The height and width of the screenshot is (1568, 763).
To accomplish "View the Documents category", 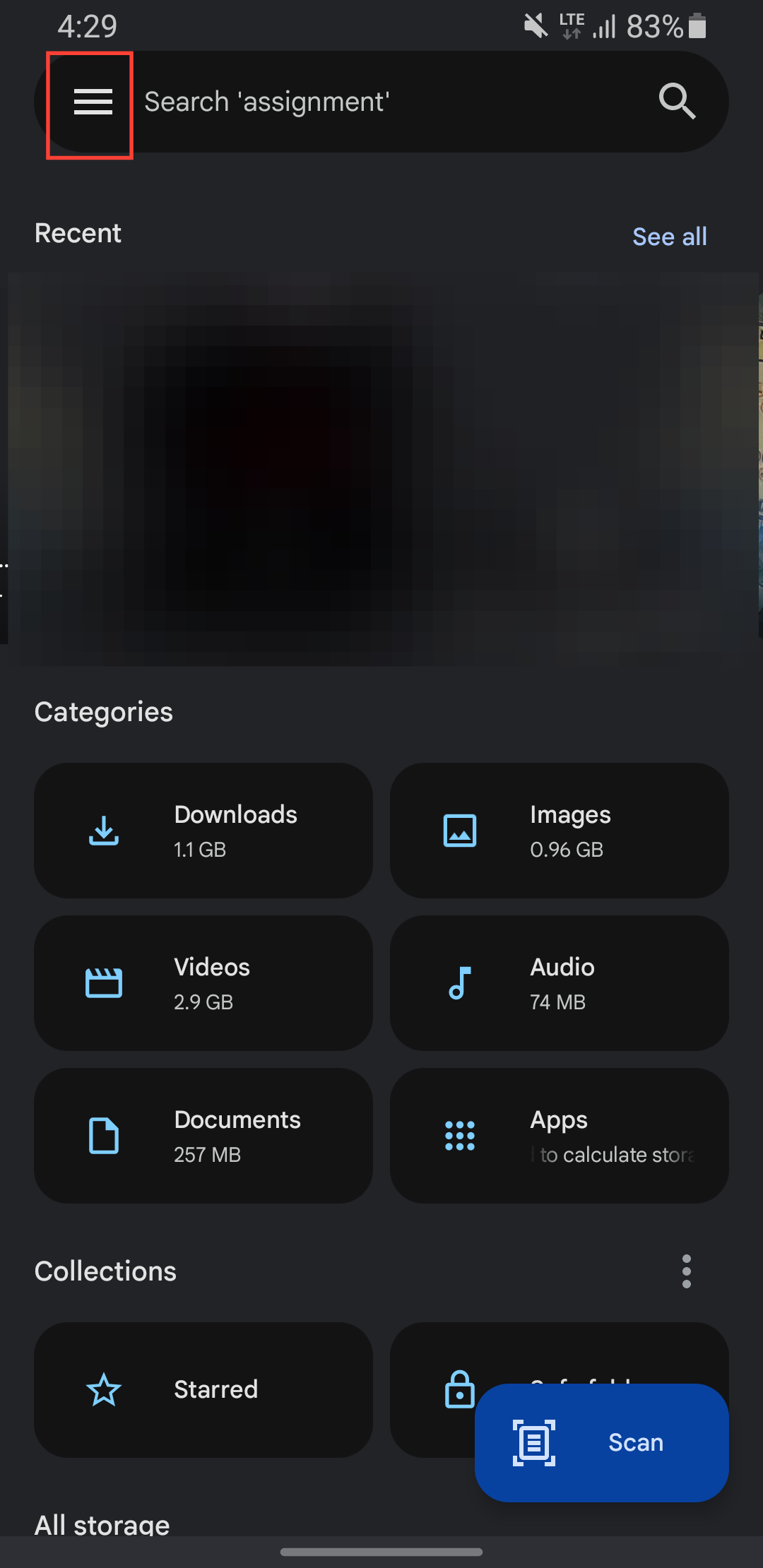I will pyautogui.click(x=203, y=1136).
